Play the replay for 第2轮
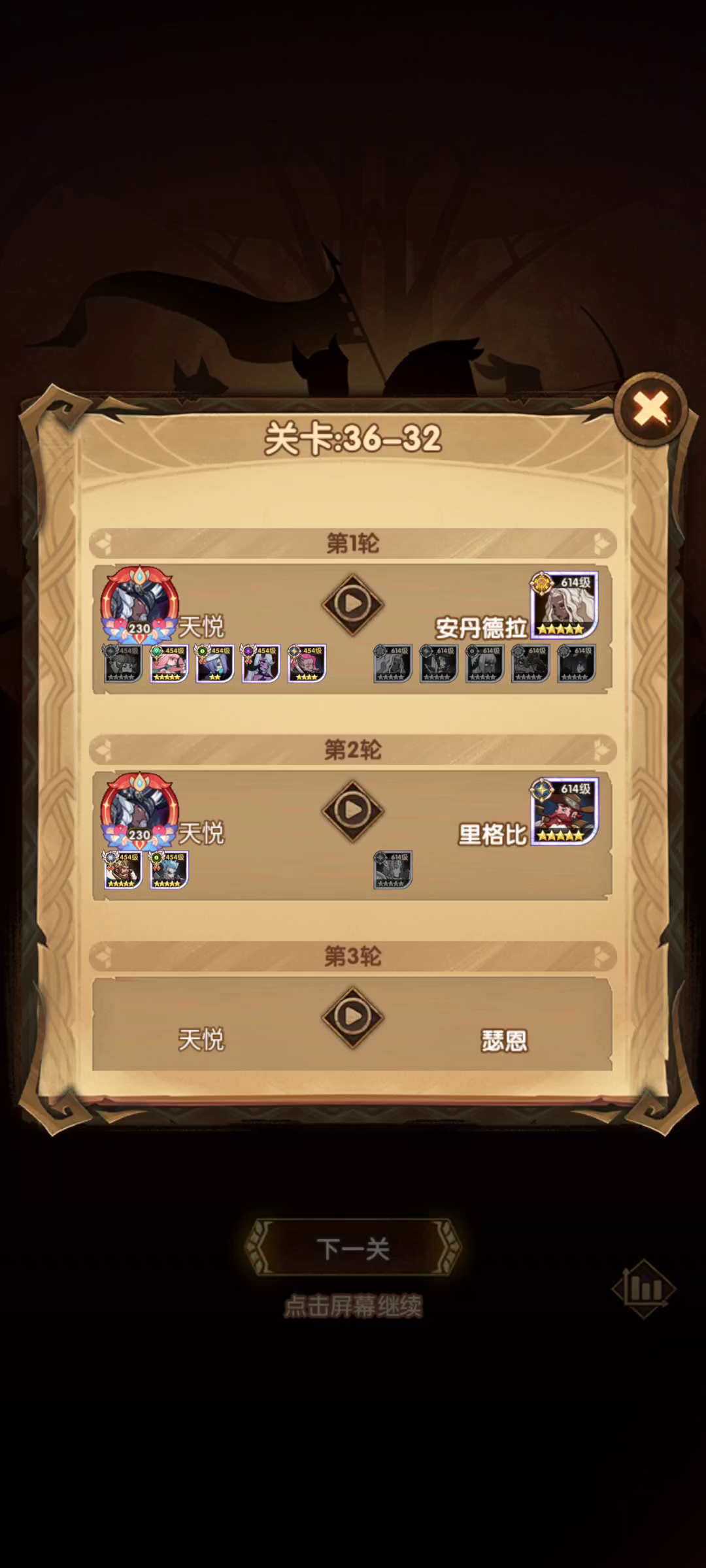 pyautogui.click(x=352, y=811)
